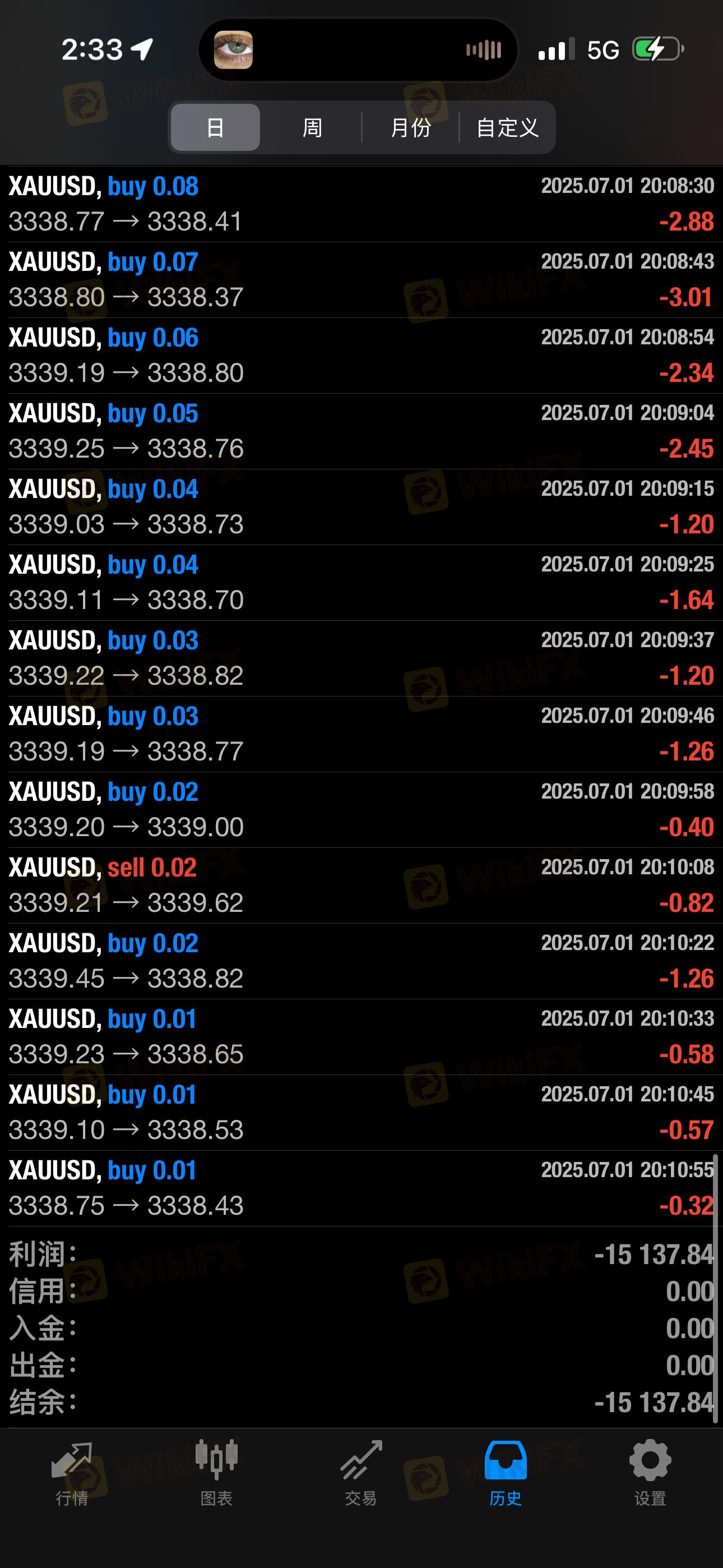The height and width of the screenshot is (1568, 723).
Task: Expand the buy 0.08 trade at 20:08:30
Action: point(361,204)
